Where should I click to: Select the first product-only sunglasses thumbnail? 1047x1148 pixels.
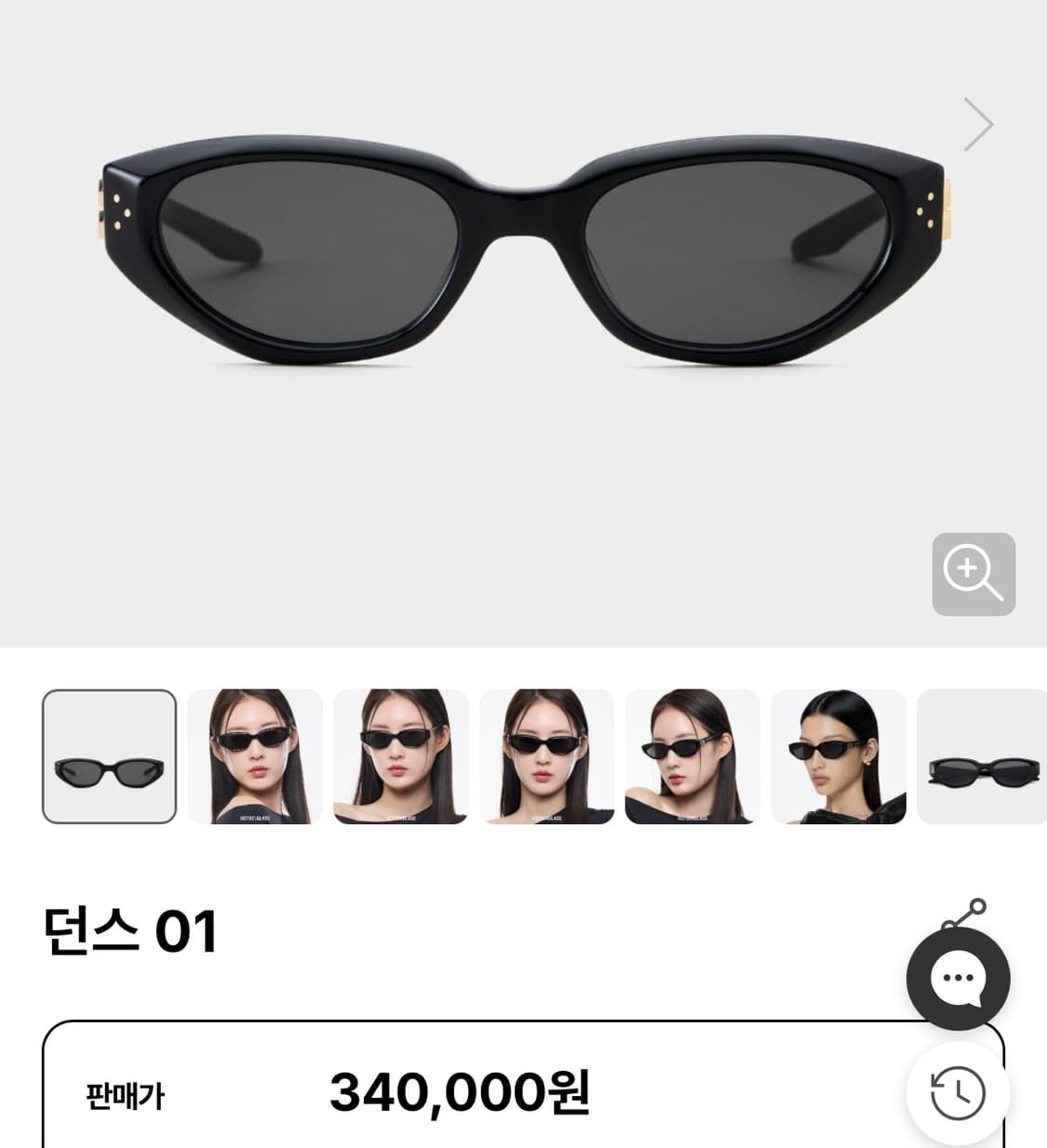pos(108,756)
